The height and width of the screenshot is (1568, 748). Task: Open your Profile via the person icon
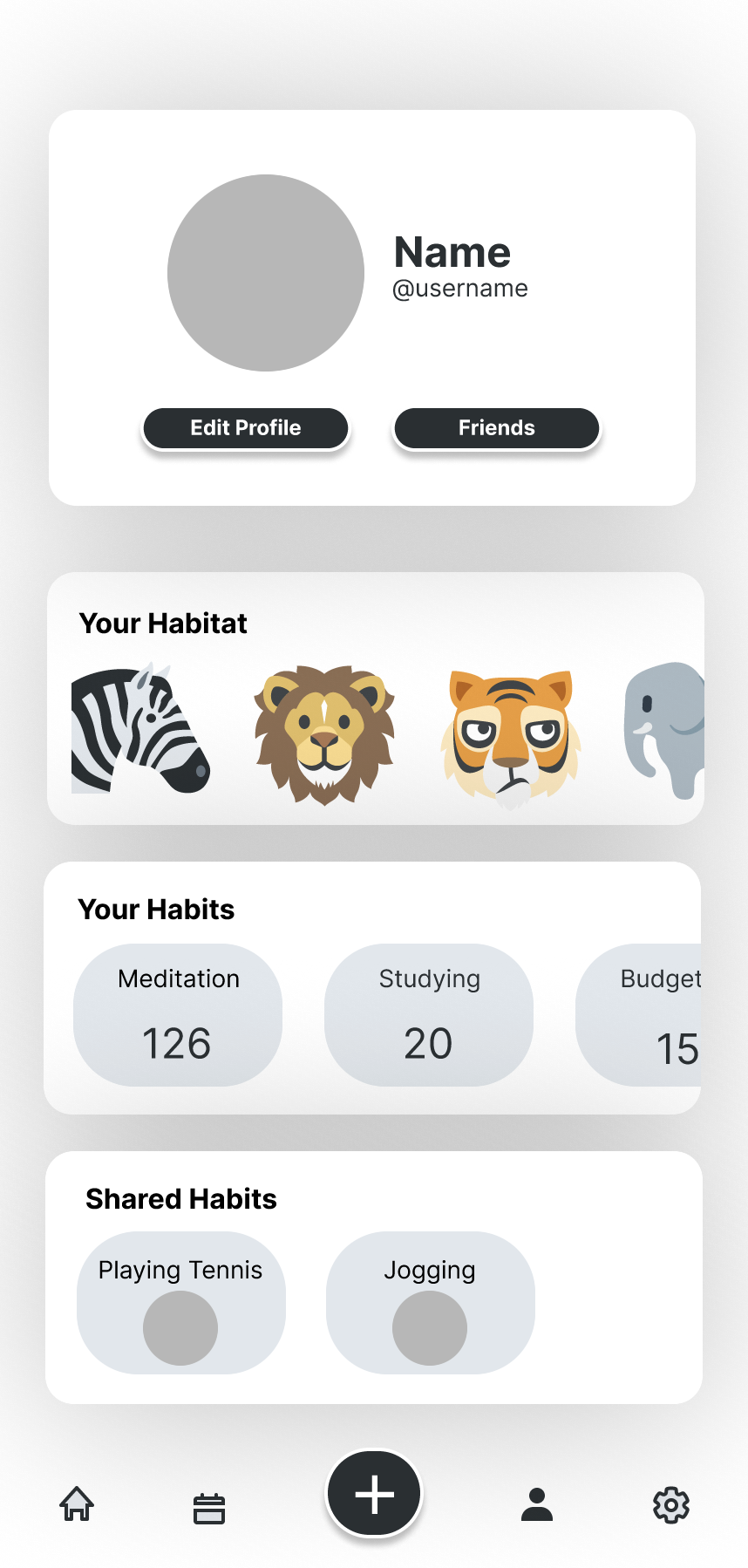[x=537, y=1503]
